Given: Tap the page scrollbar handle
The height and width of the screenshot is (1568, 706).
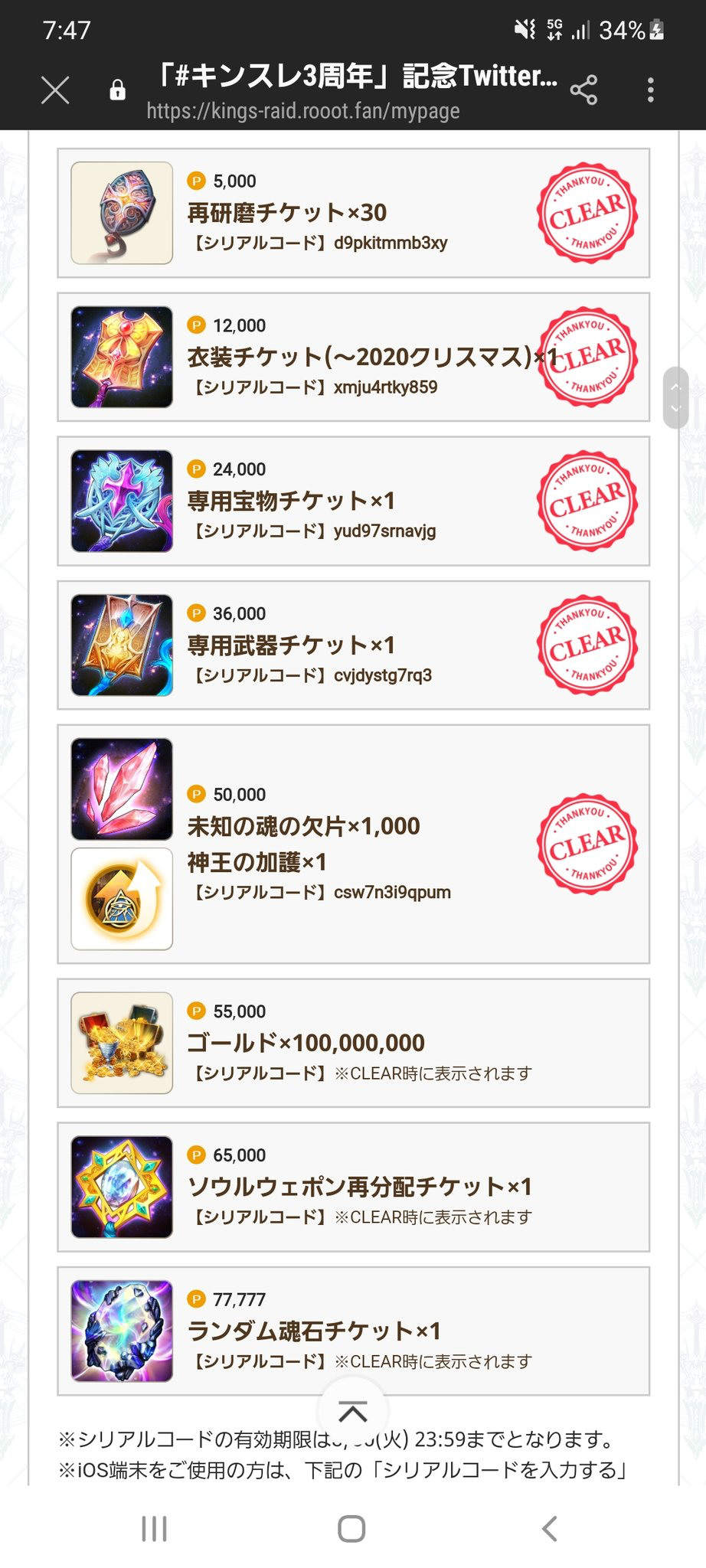Looking at the screenshot, I should point(675,397).
